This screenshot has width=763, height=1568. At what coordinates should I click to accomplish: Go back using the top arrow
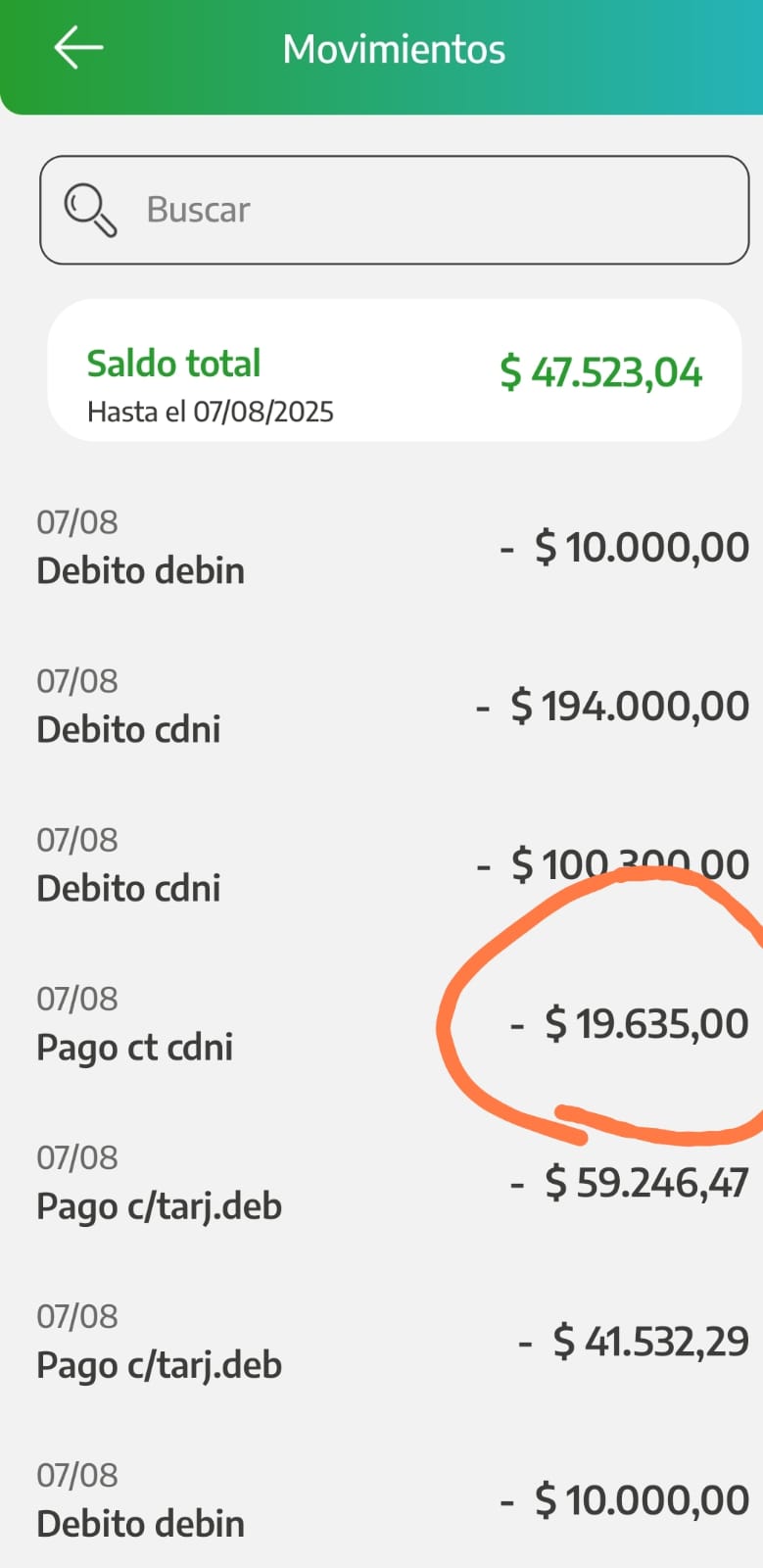[x=78, y=48]
